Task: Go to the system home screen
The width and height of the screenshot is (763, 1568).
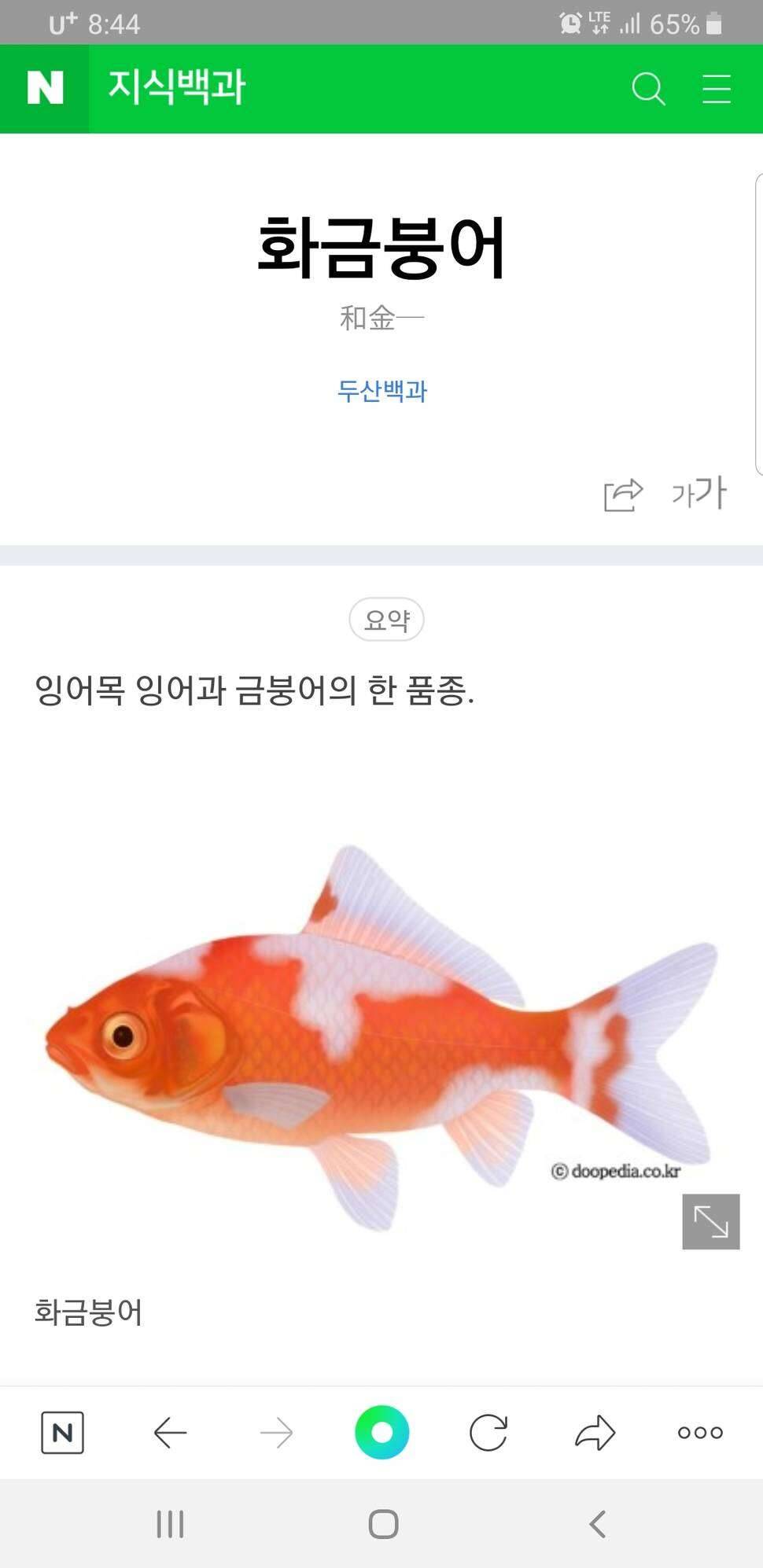Action: point(383,1524)
